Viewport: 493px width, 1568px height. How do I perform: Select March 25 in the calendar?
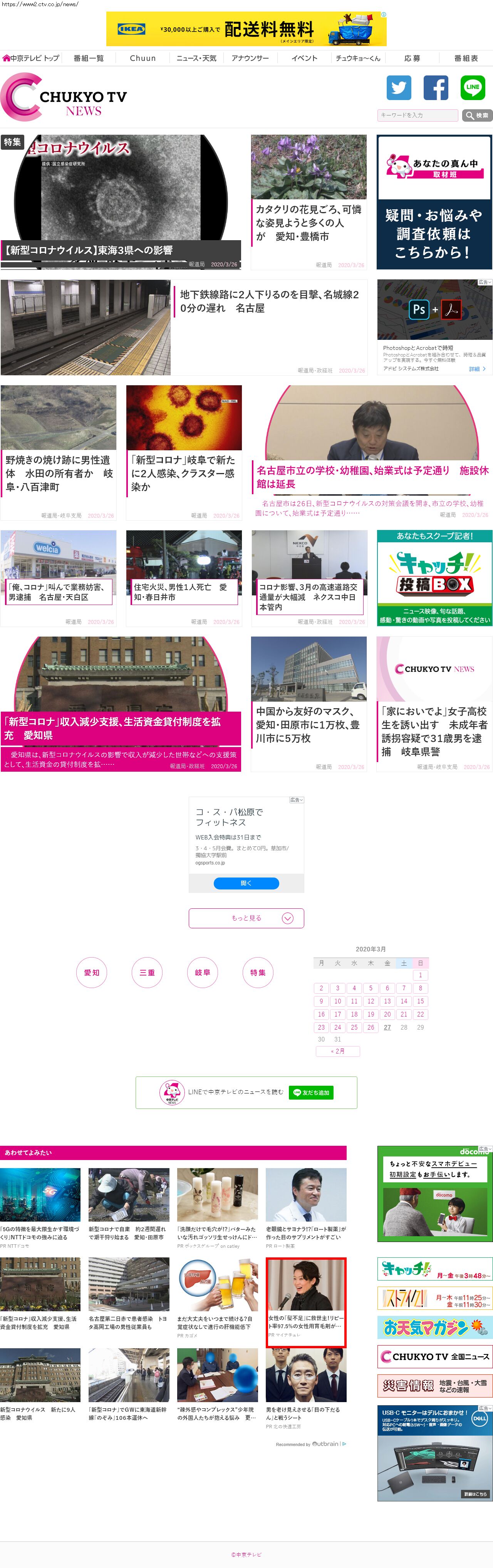tap(354, 1027)
